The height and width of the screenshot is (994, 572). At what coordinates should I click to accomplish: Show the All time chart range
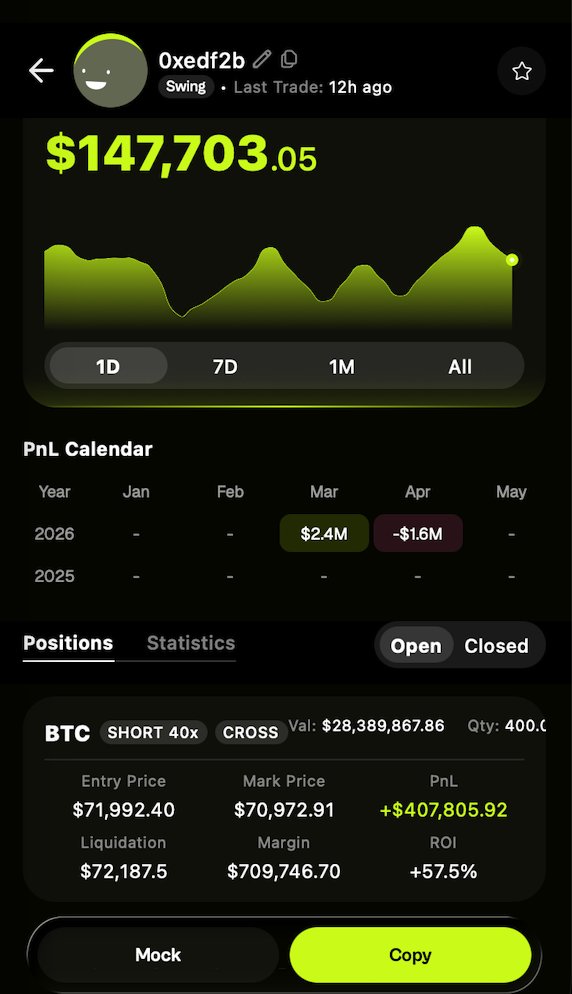[x=460, y=366]
